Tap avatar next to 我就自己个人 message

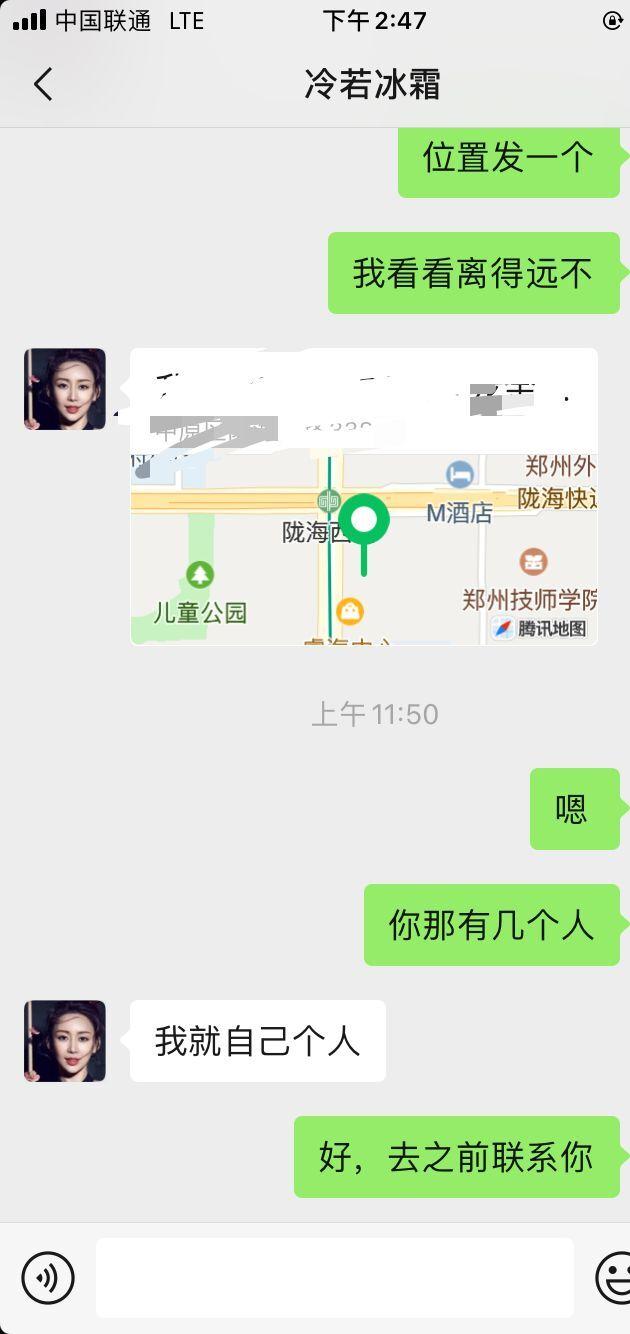point(65,1041)
